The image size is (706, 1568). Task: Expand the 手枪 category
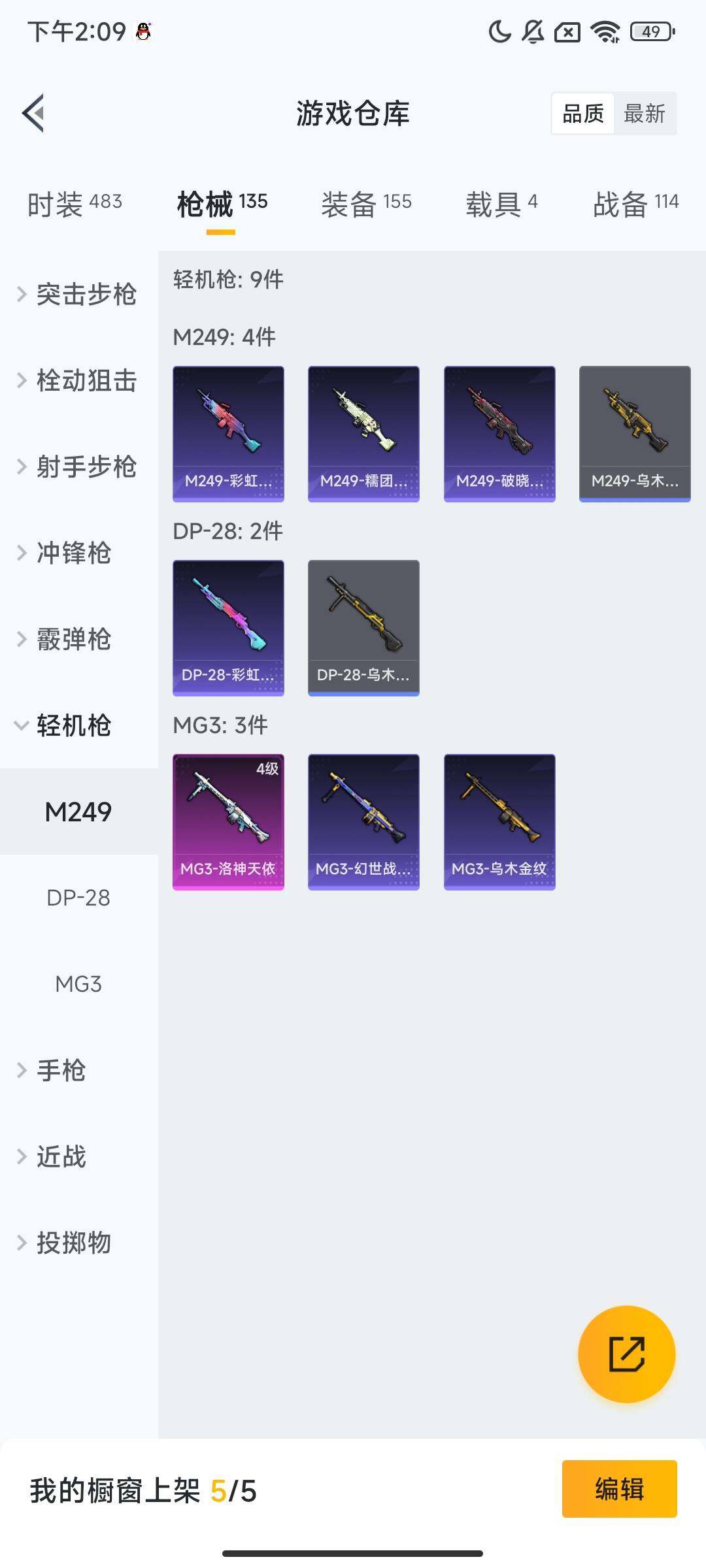52,1070
